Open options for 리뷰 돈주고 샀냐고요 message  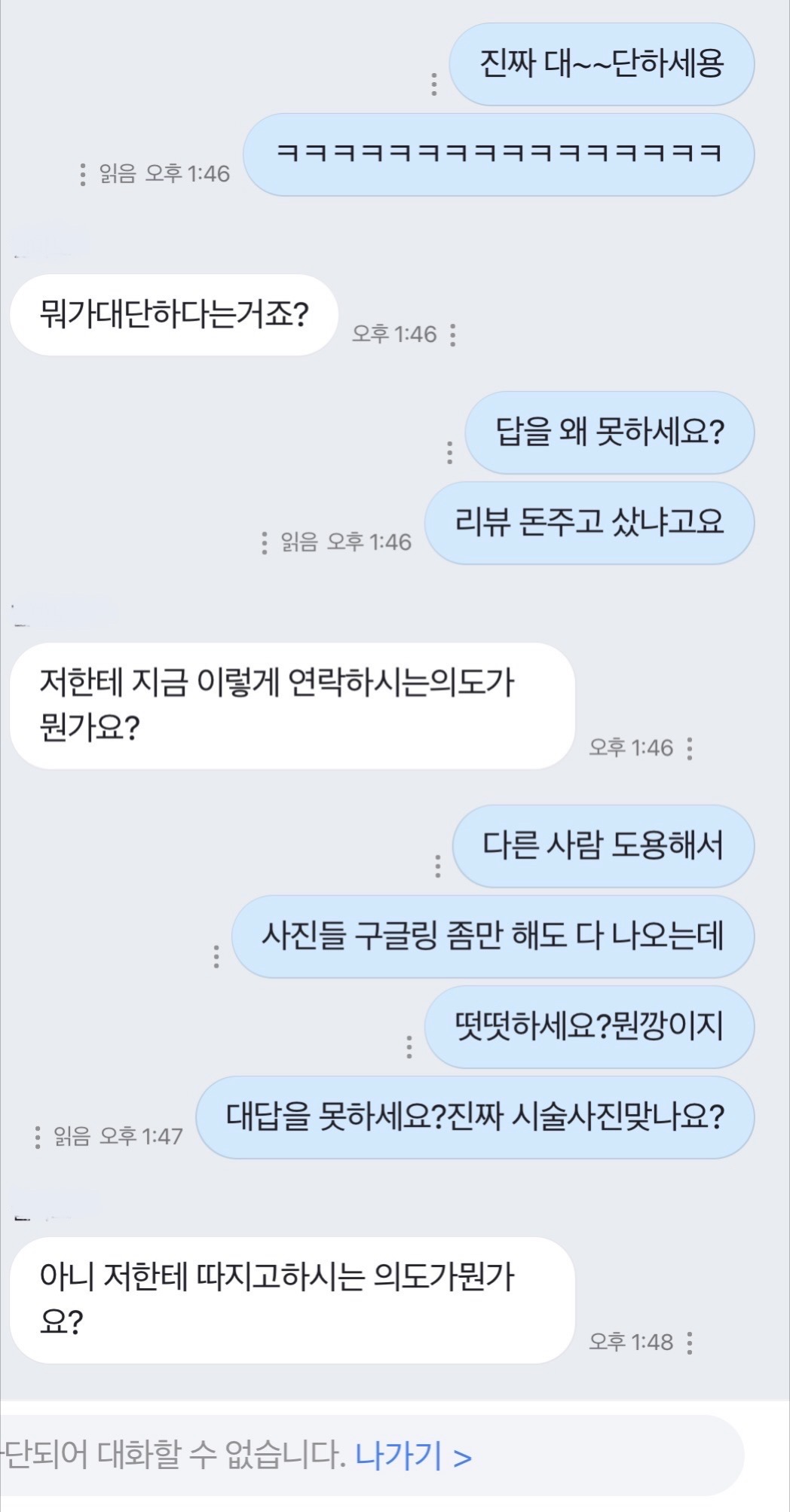coord(264,542)
